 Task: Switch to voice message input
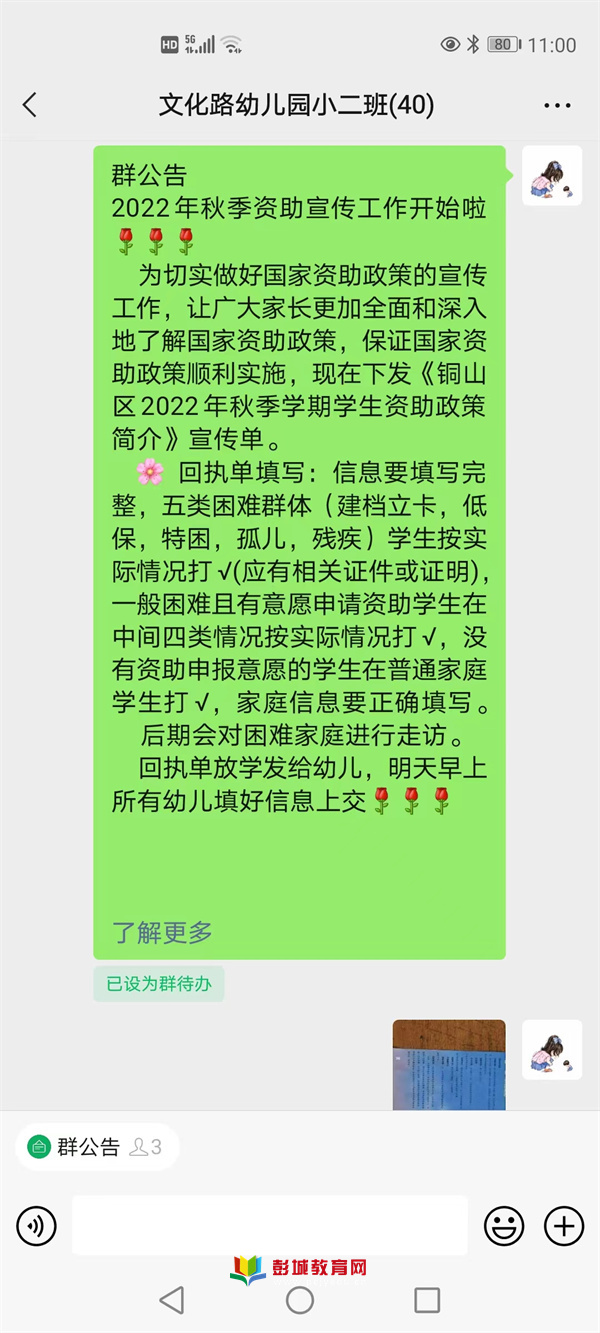pyautogui.click(x=37, y=1225)
